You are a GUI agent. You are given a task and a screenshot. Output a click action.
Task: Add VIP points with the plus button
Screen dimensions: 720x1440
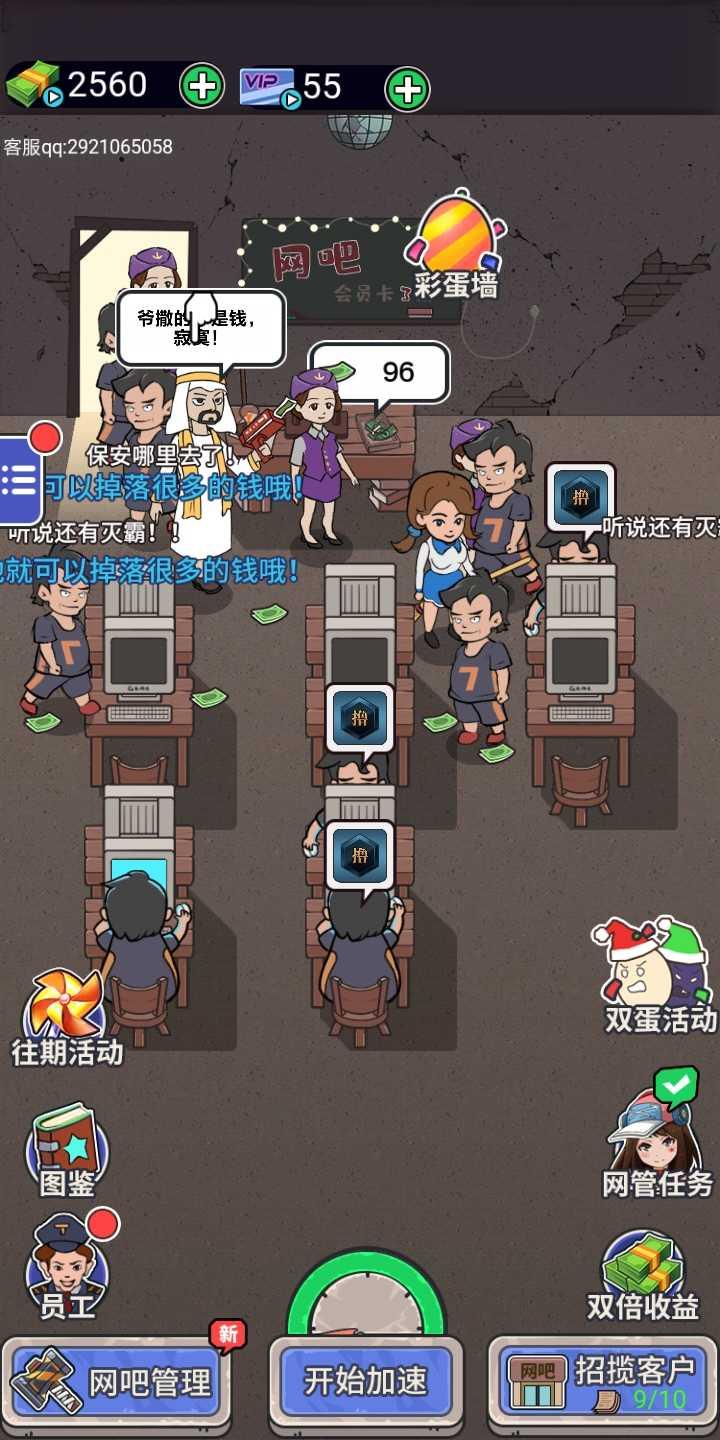click(x=407, y=89)
